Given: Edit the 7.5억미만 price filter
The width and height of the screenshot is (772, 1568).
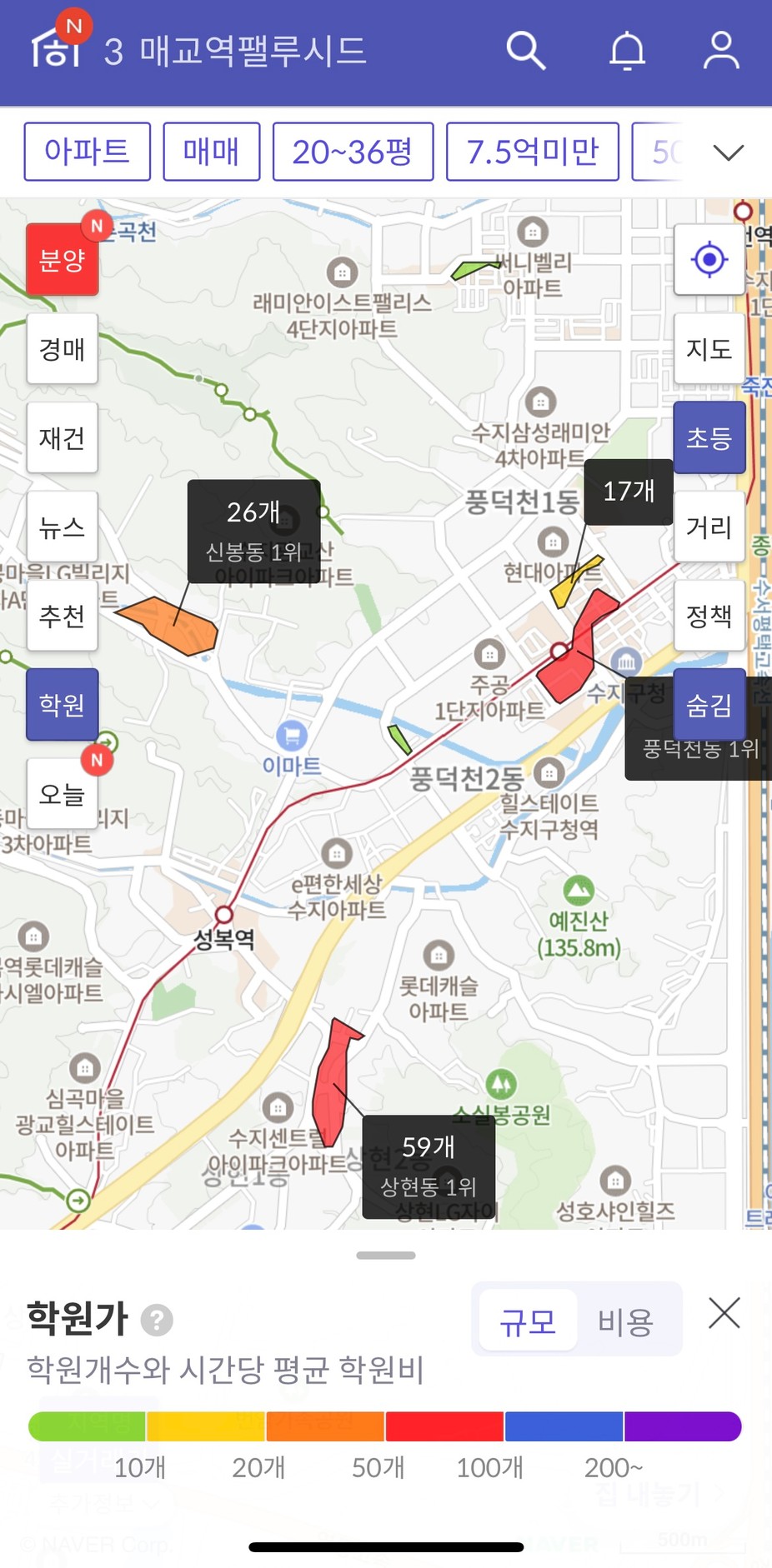Looking at the screenshot, I should tap(533, 152).
